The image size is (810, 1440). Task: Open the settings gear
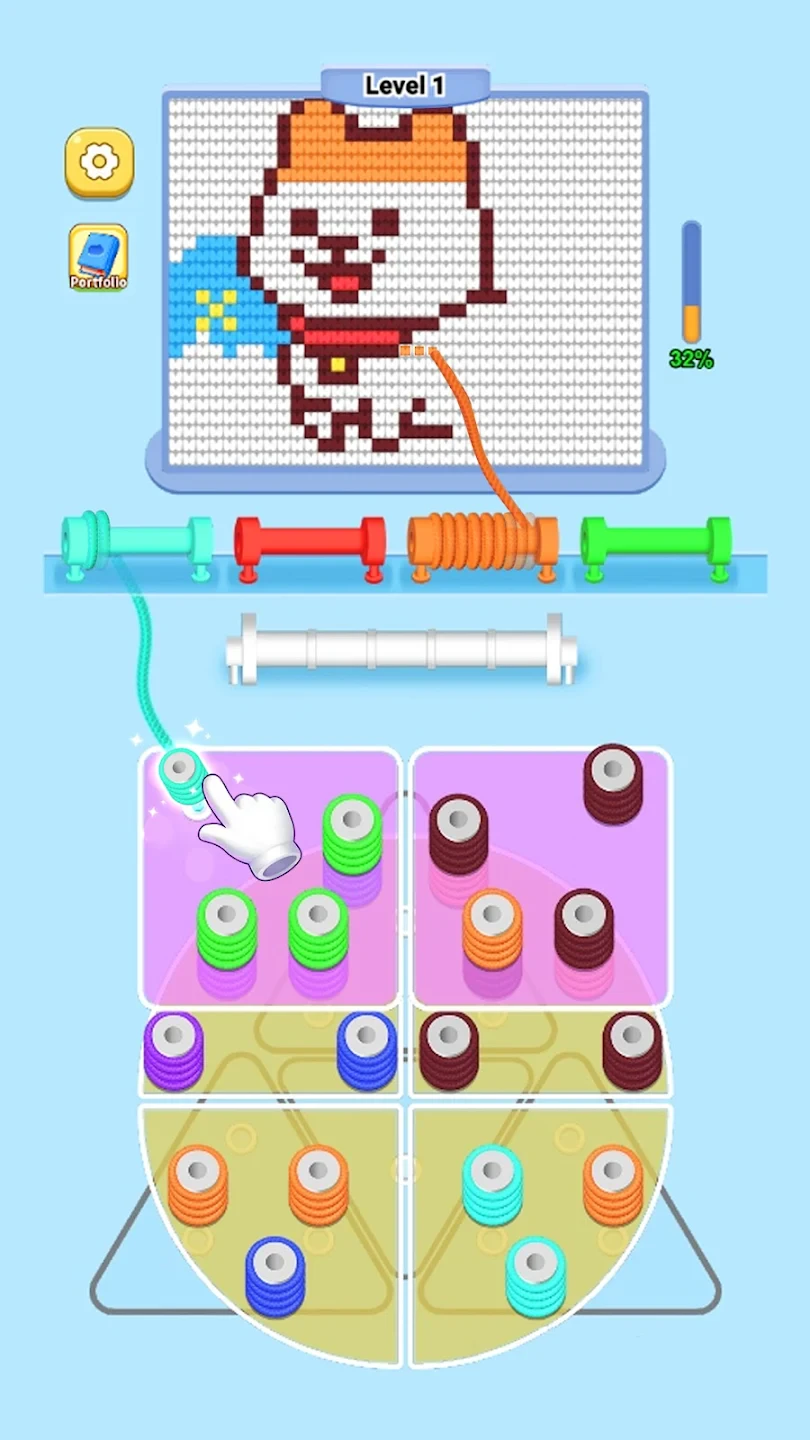point(99,162)
